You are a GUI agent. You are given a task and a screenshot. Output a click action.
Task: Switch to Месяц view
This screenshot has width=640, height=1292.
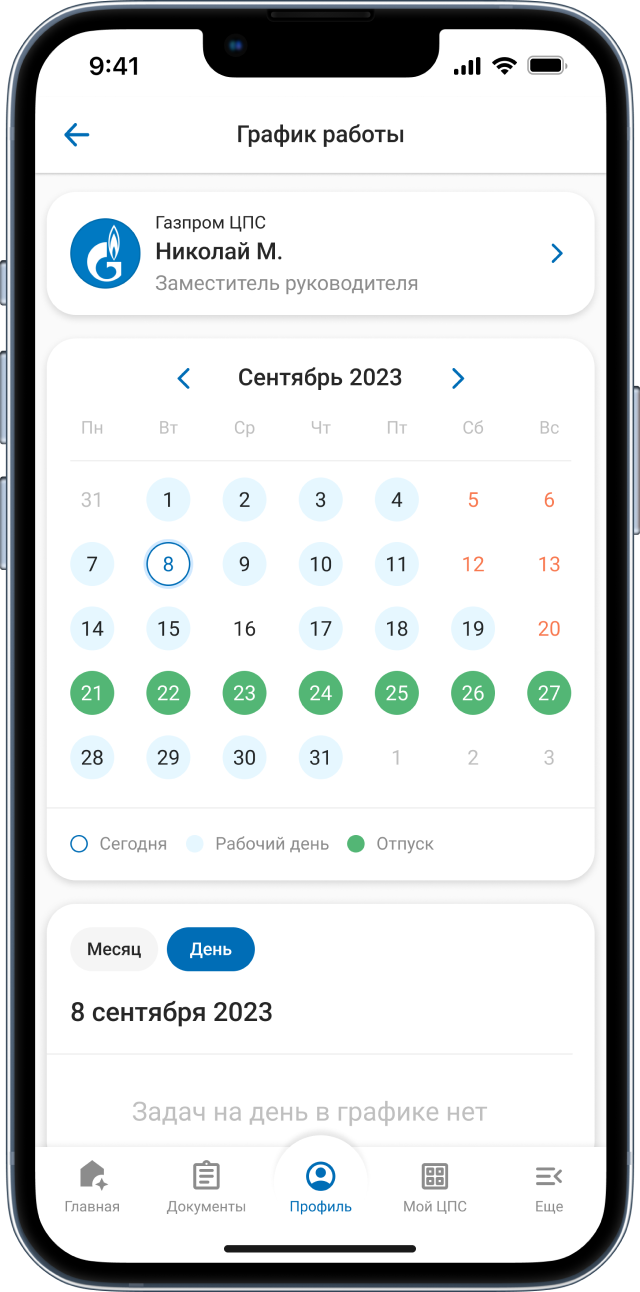(114, 949)
